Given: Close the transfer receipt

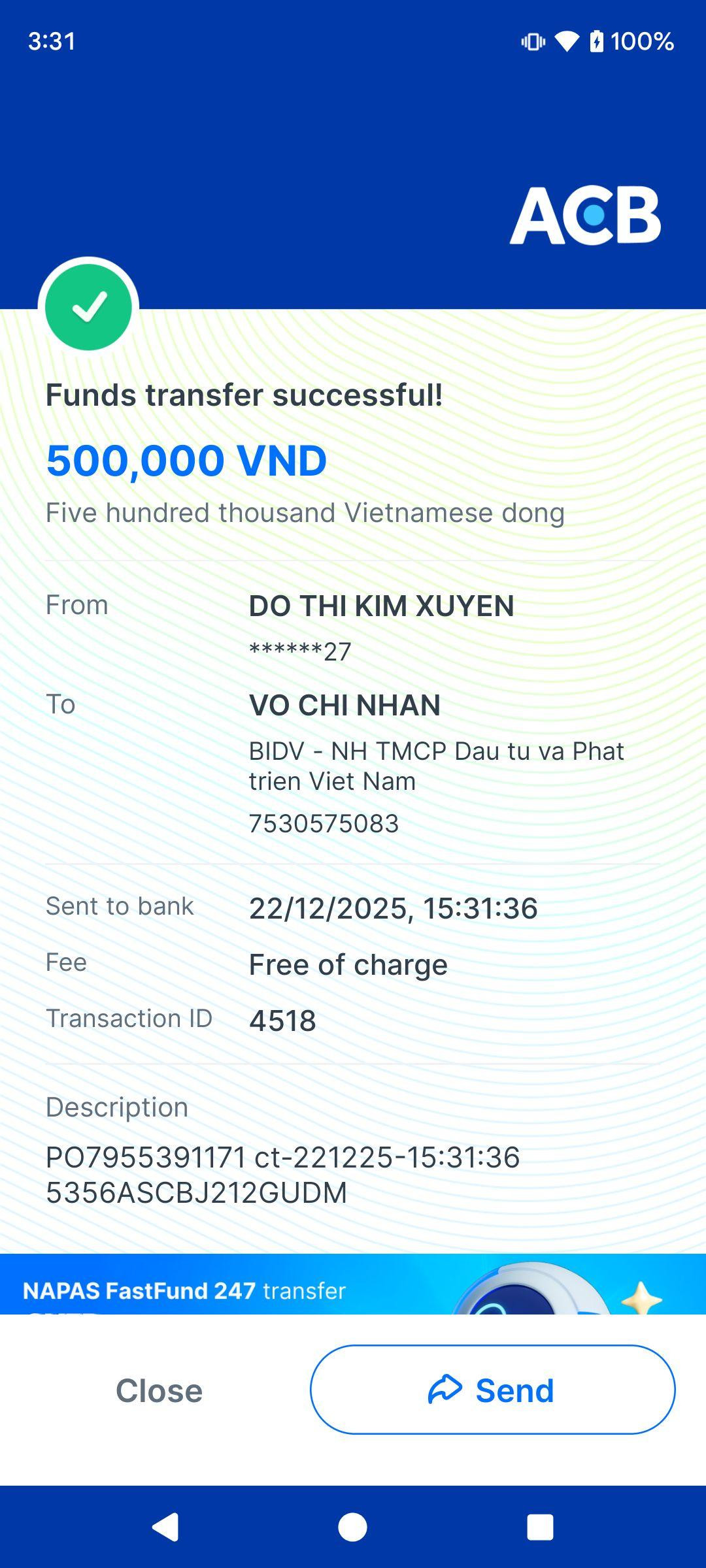Looking at the screenshot, I should coord(159,1390).
